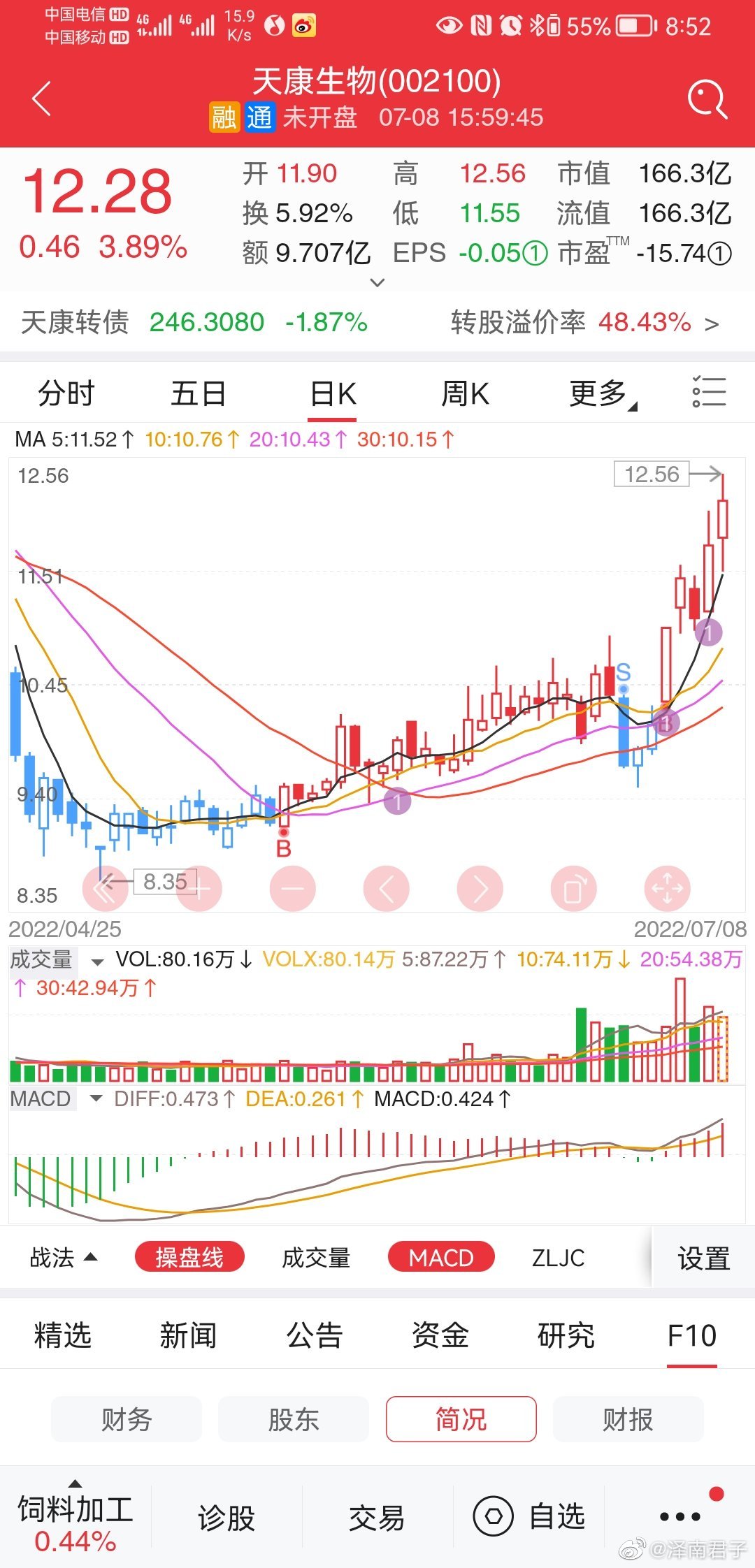Switch to 分时 chart tab
Screen dimensions: 755x1568
pos(66,393)
